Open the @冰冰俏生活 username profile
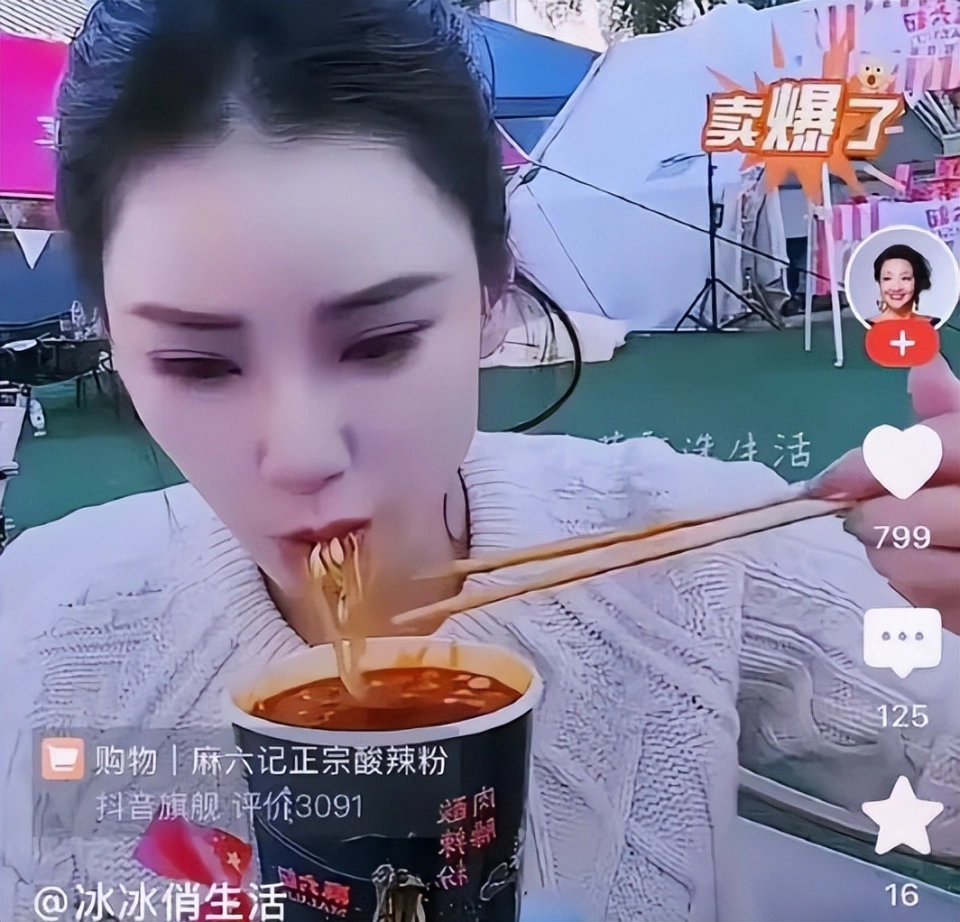The image size is (960, 922). point(160,901)
